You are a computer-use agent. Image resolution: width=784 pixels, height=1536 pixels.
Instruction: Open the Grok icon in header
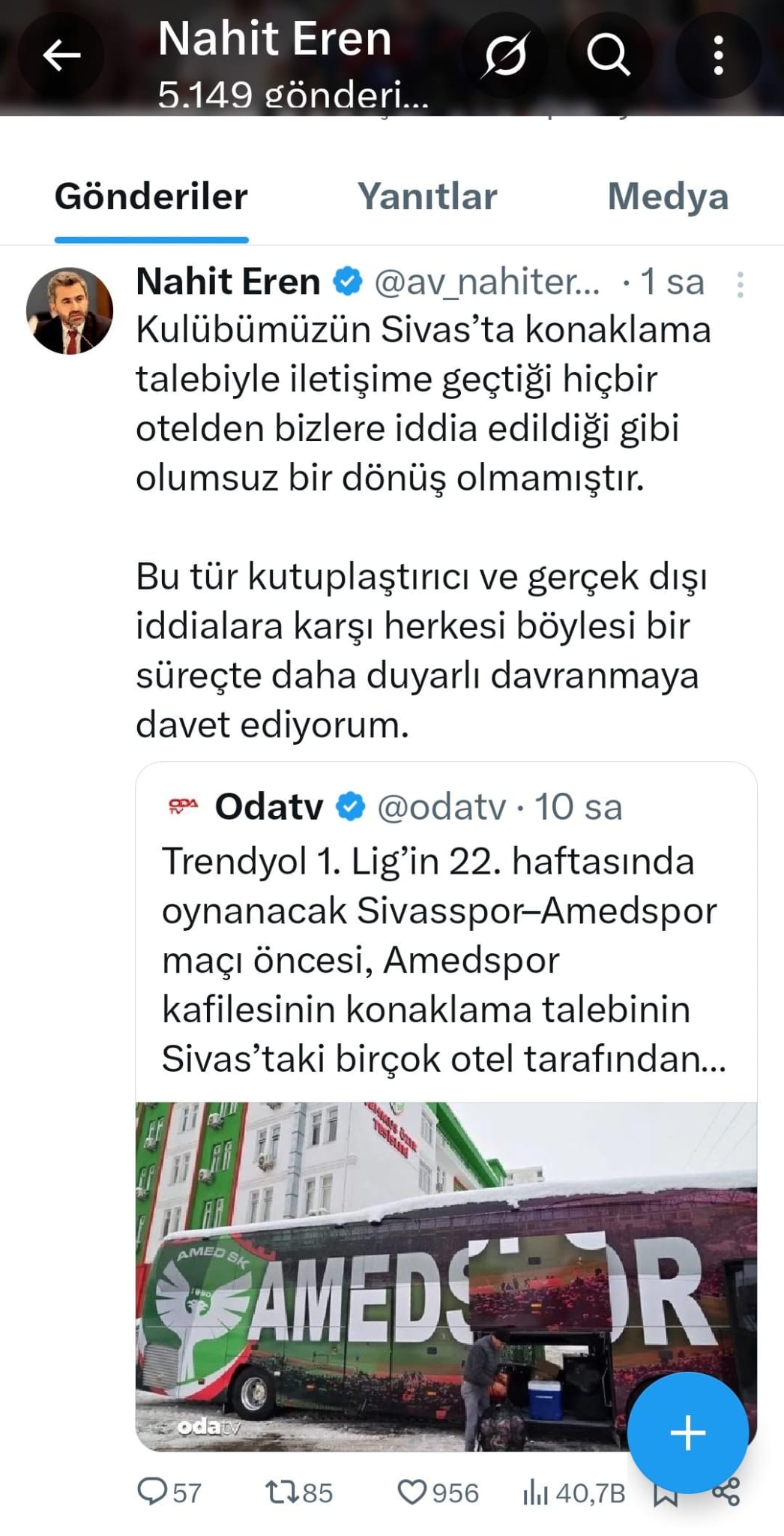[x=504, y=55]
